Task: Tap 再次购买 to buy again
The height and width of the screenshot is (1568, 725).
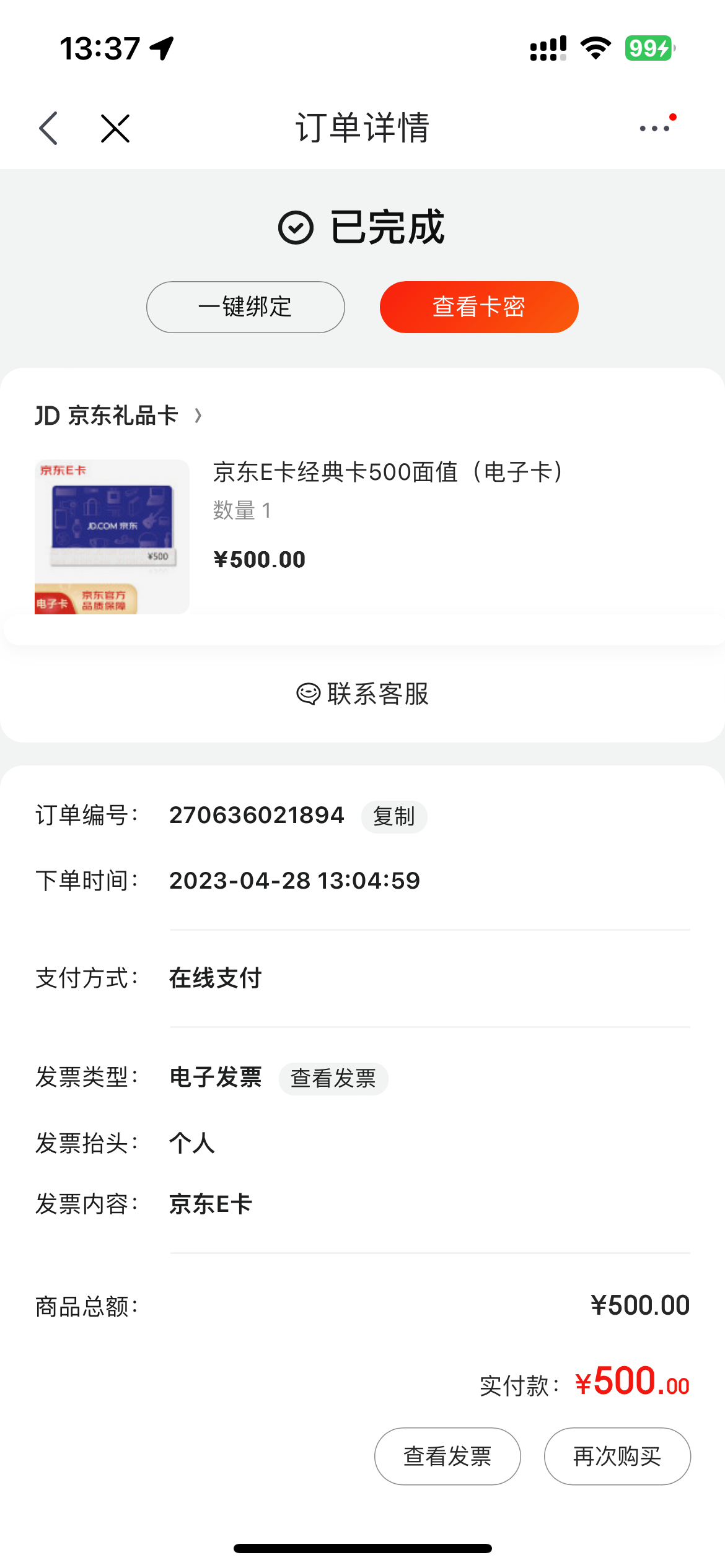Action: (x=617, y=1455)
